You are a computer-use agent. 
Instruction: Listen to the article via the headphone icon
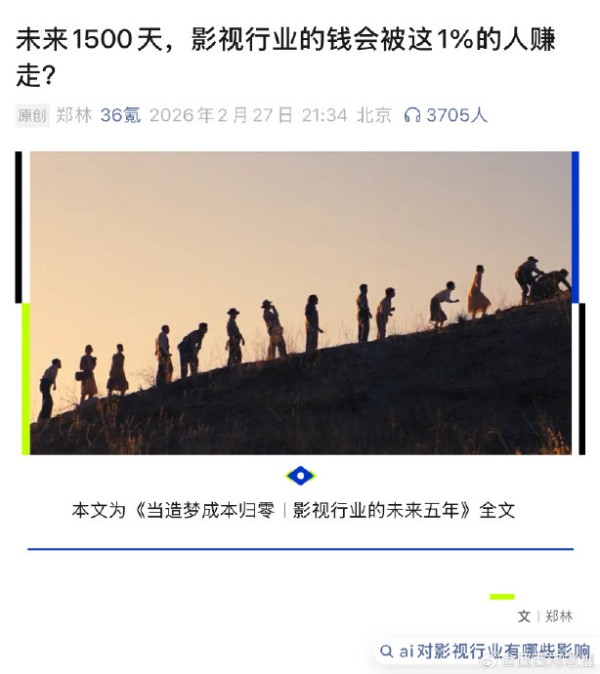point(412,115)
